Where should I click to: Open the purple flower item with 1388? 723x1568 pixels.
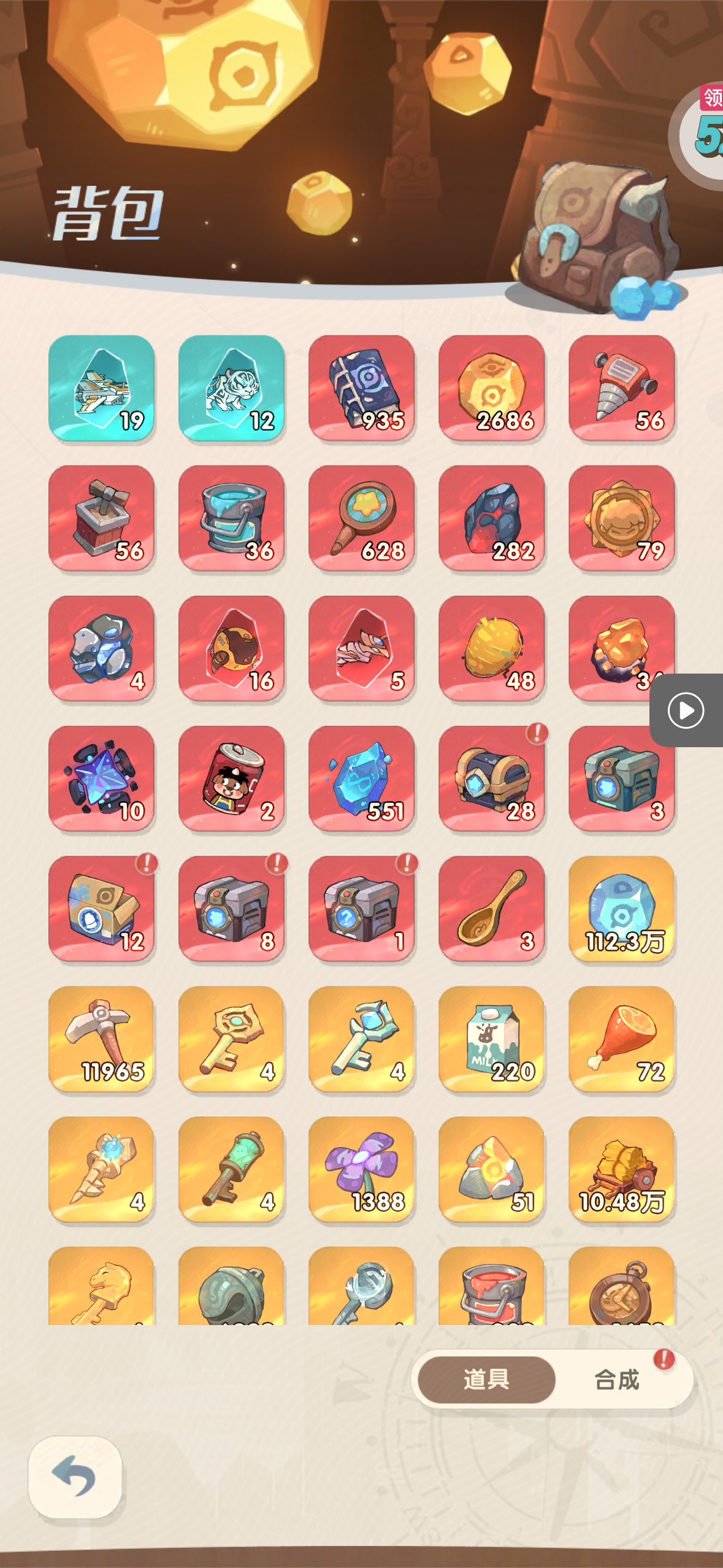[361, 1169]
